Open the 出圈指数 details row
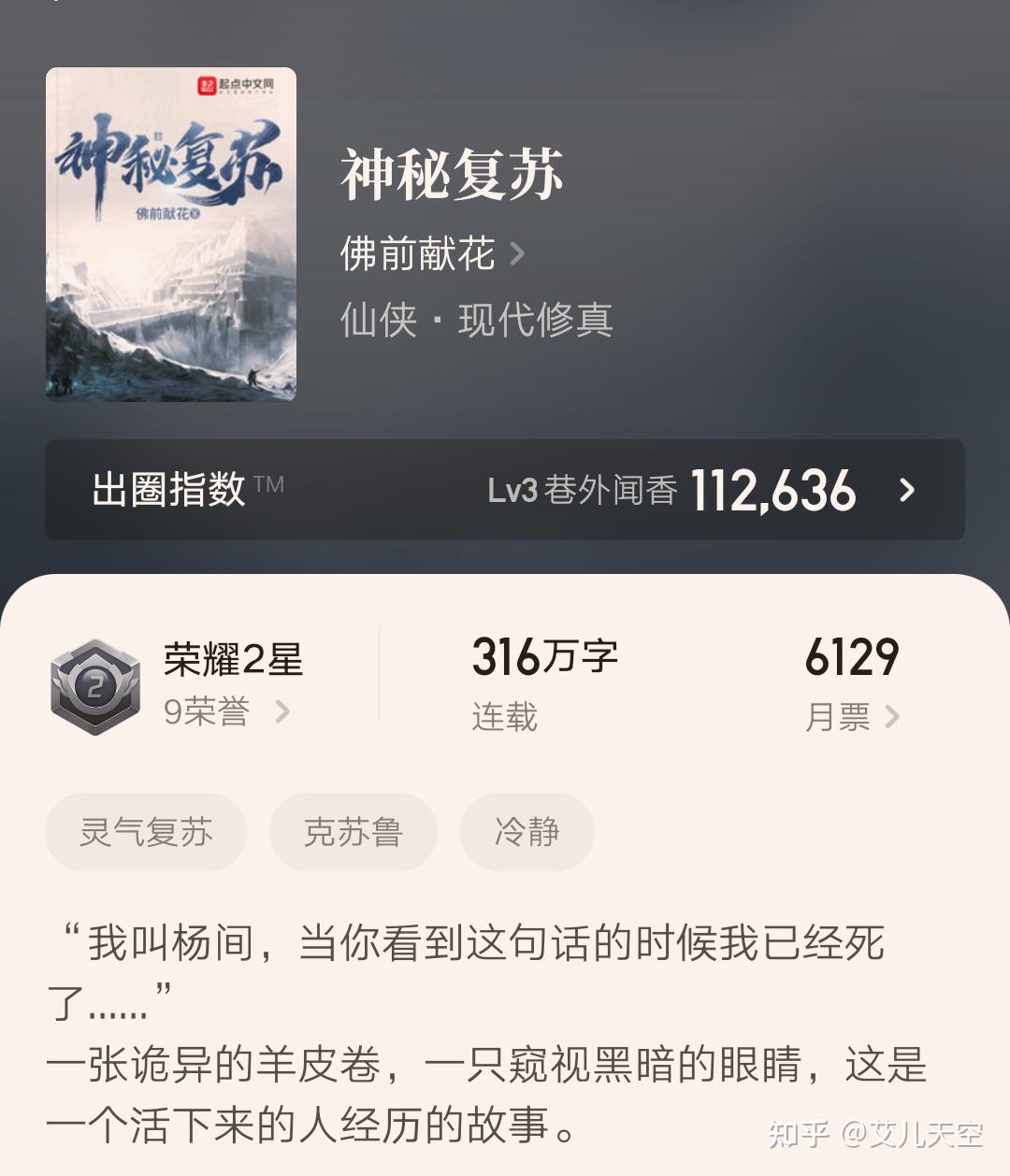This screenshot has width=1010, height=1176. coord(504,490)
